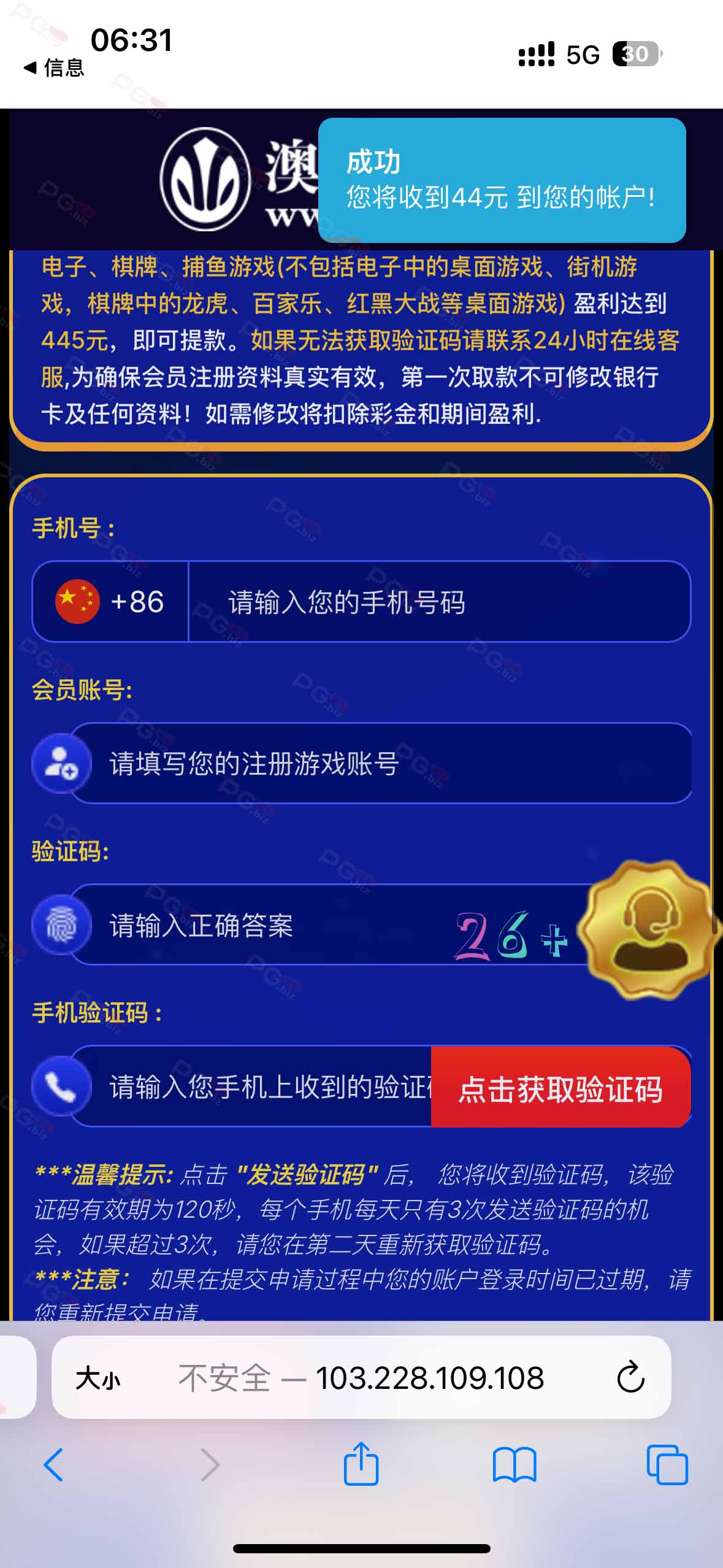Tap the red 点击获取验证码 button
This screenshot has width=723, height=1568.
tap(561, 1088)
